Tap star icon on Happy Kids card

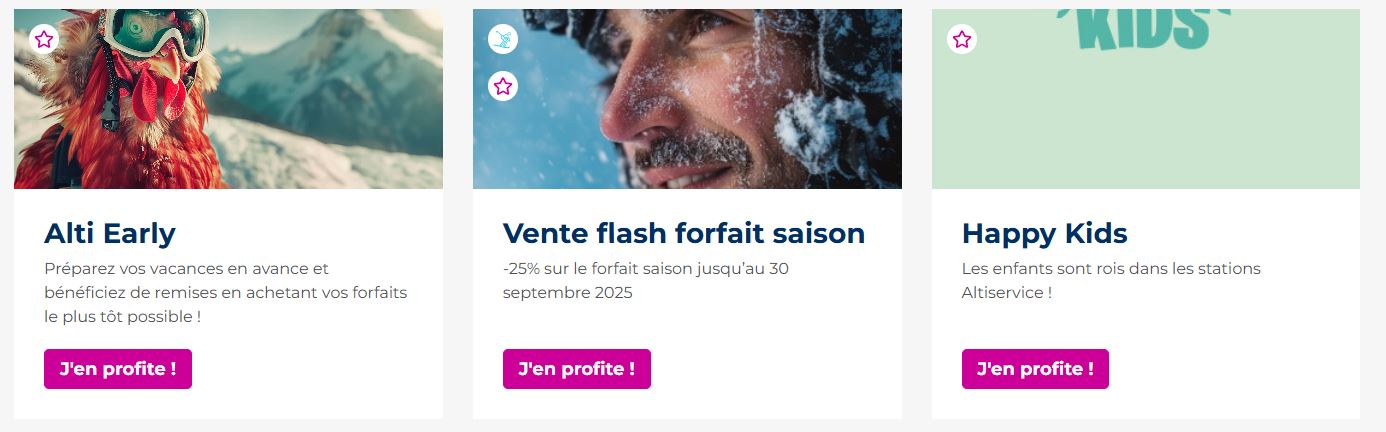961,40
